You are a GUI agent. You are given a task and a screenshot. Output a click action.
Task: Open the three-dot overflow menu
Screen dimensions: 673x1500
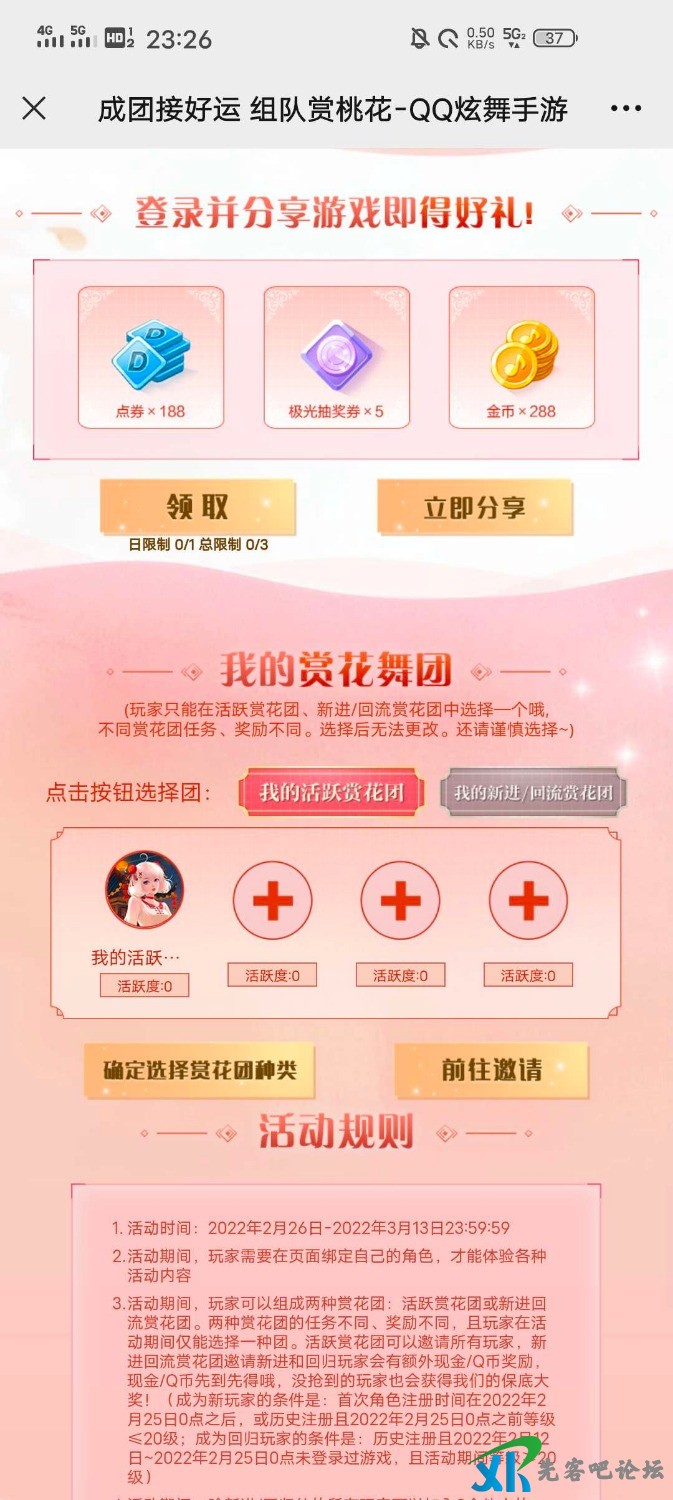coord(625,108)
